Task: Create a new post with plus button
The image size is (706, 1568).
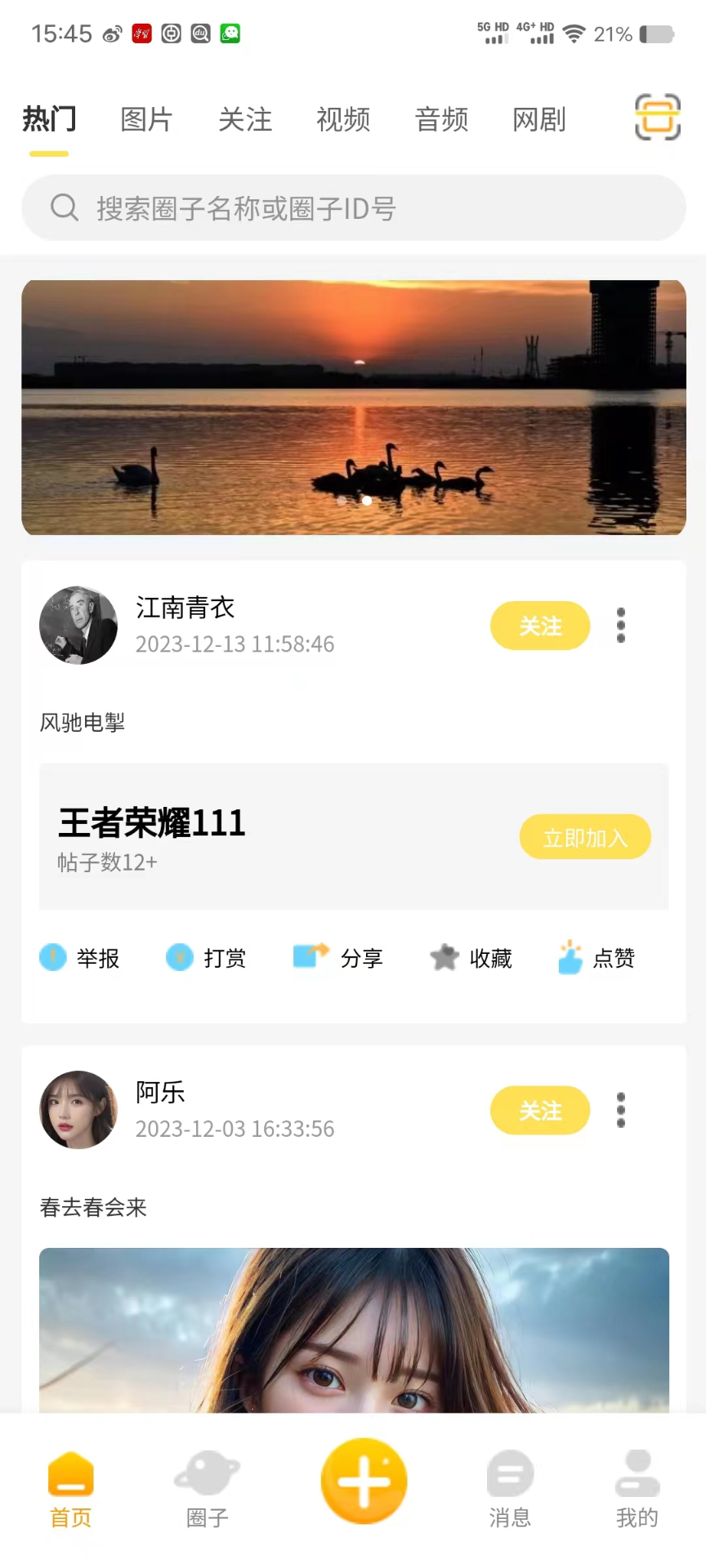Action: pyautogui.click(x=364, y=1481)
